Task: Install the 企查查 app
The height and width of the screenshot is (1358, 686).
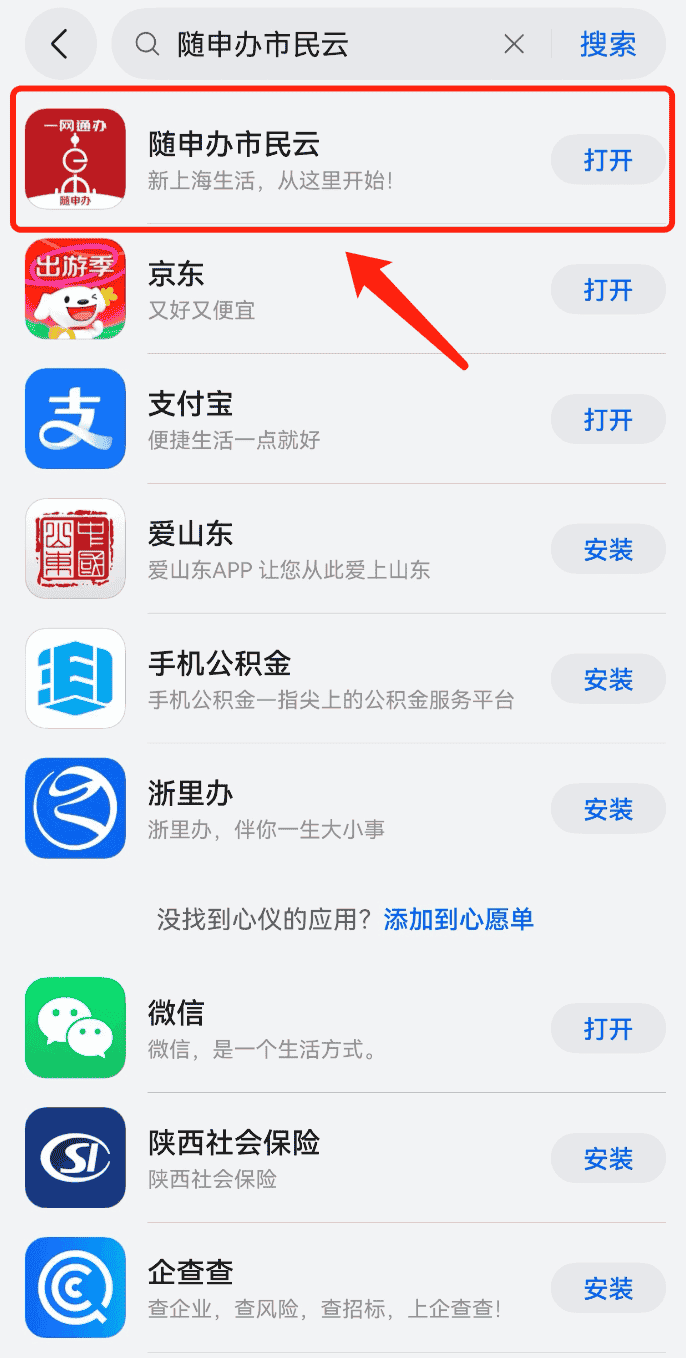Action: coord(608,1289)
